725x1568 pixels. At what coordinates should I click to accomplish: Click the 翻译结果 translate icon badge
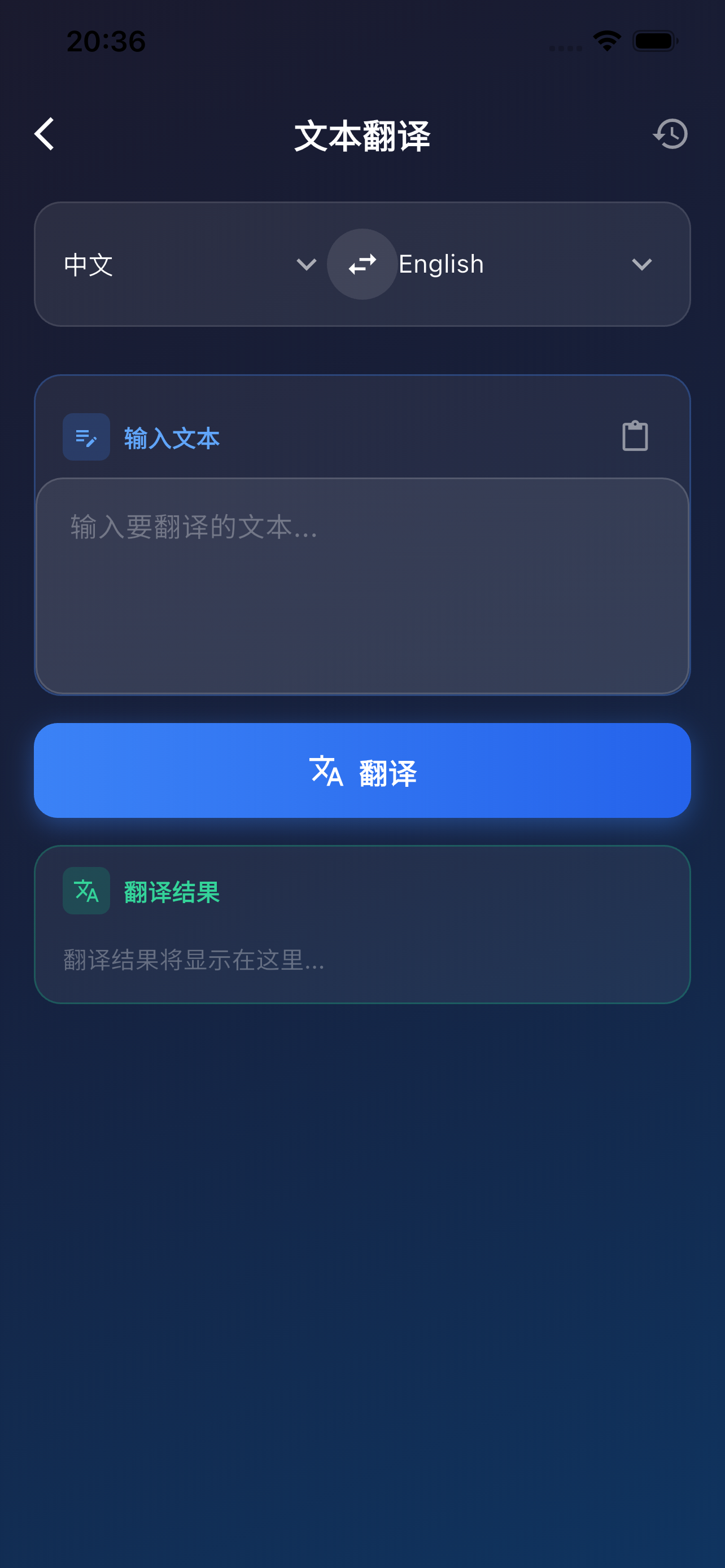point(86,891)
